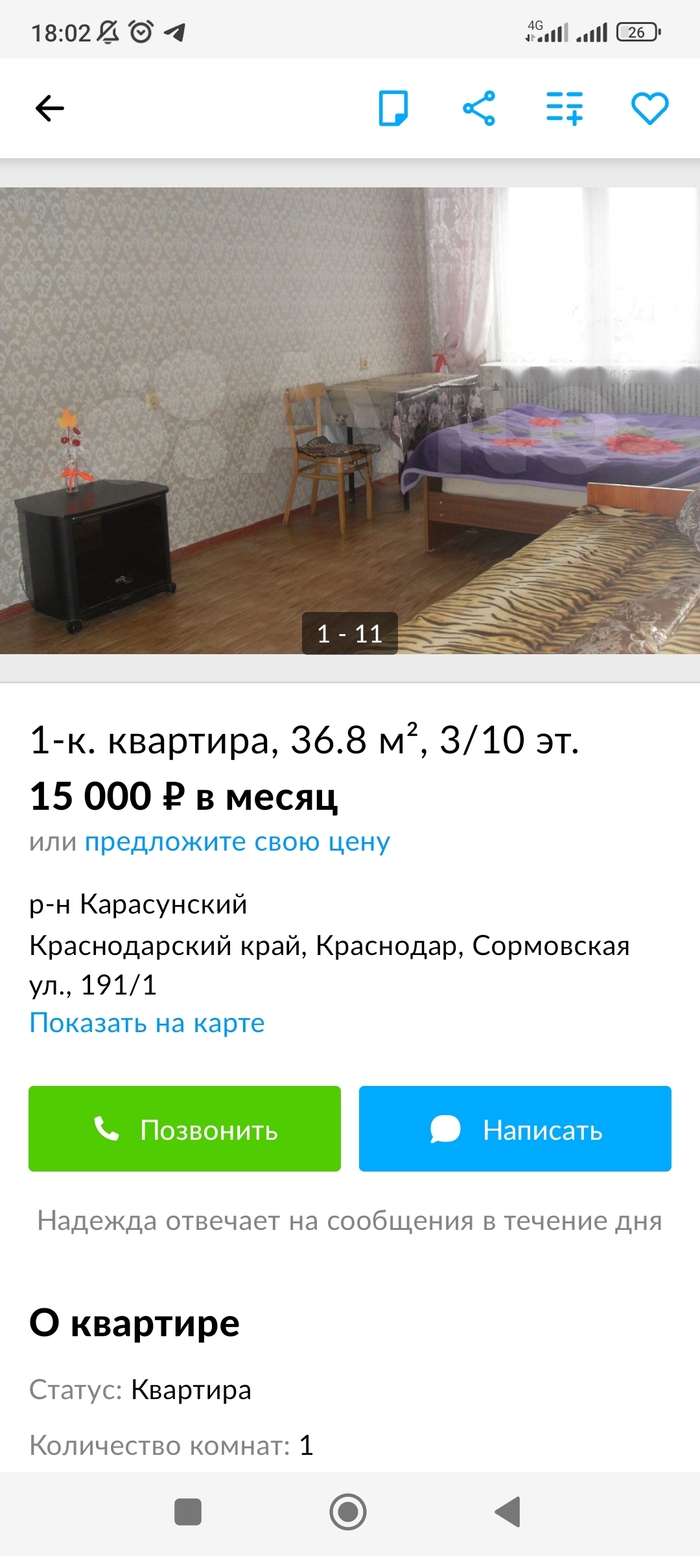This screenshot has width=700, height=1556.
Task: Open the apartment photo gallery
Action: pos(350,420)
